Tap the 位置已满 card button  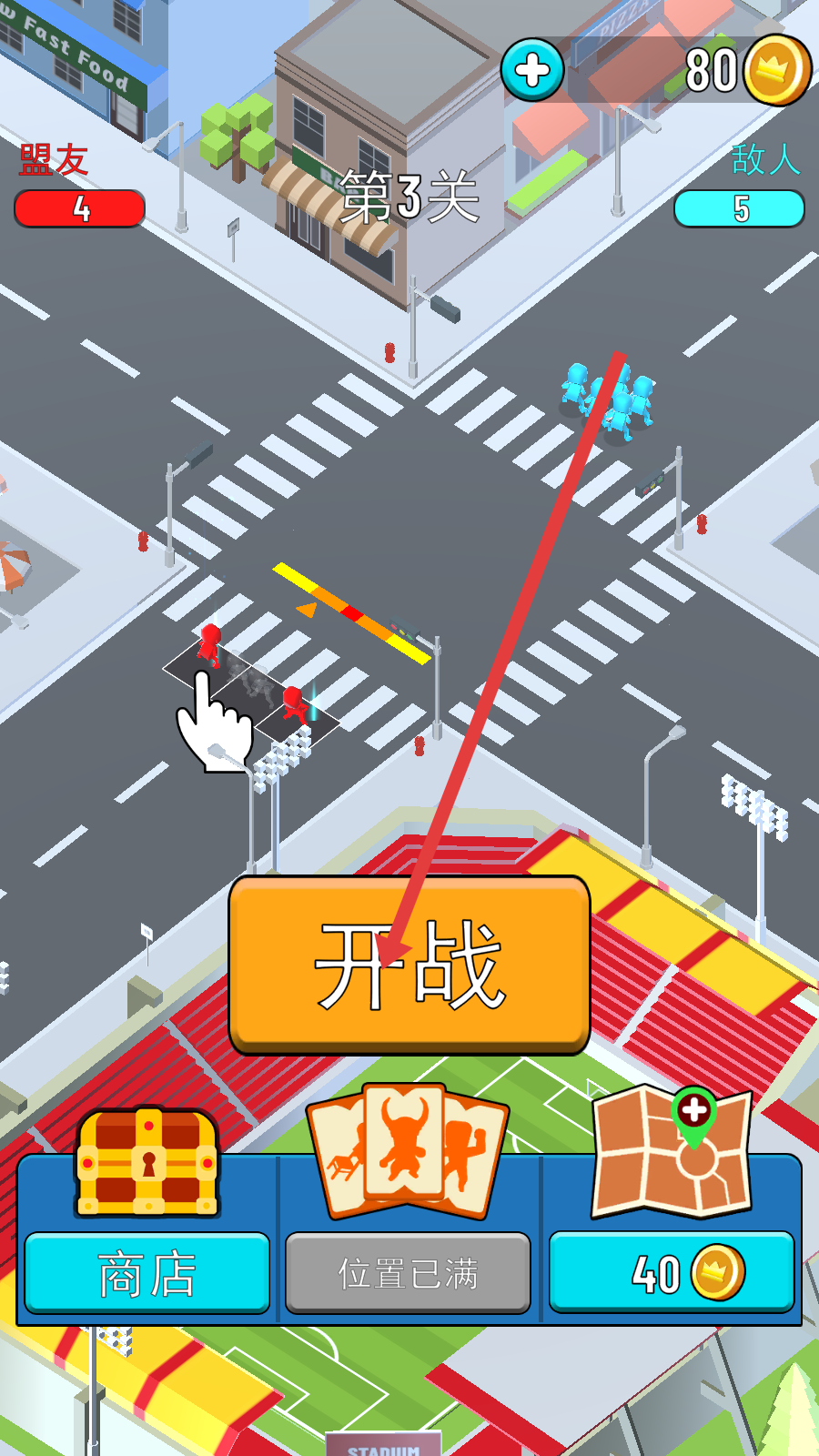[408, 1273]
